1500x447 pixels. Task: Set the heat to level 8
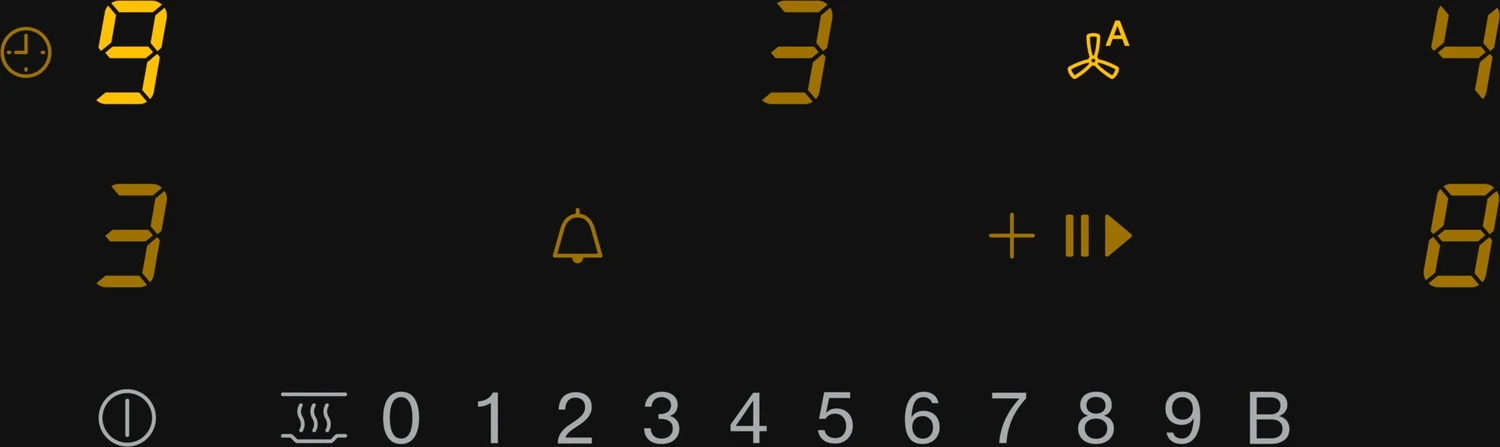[x=1095, y=418]
